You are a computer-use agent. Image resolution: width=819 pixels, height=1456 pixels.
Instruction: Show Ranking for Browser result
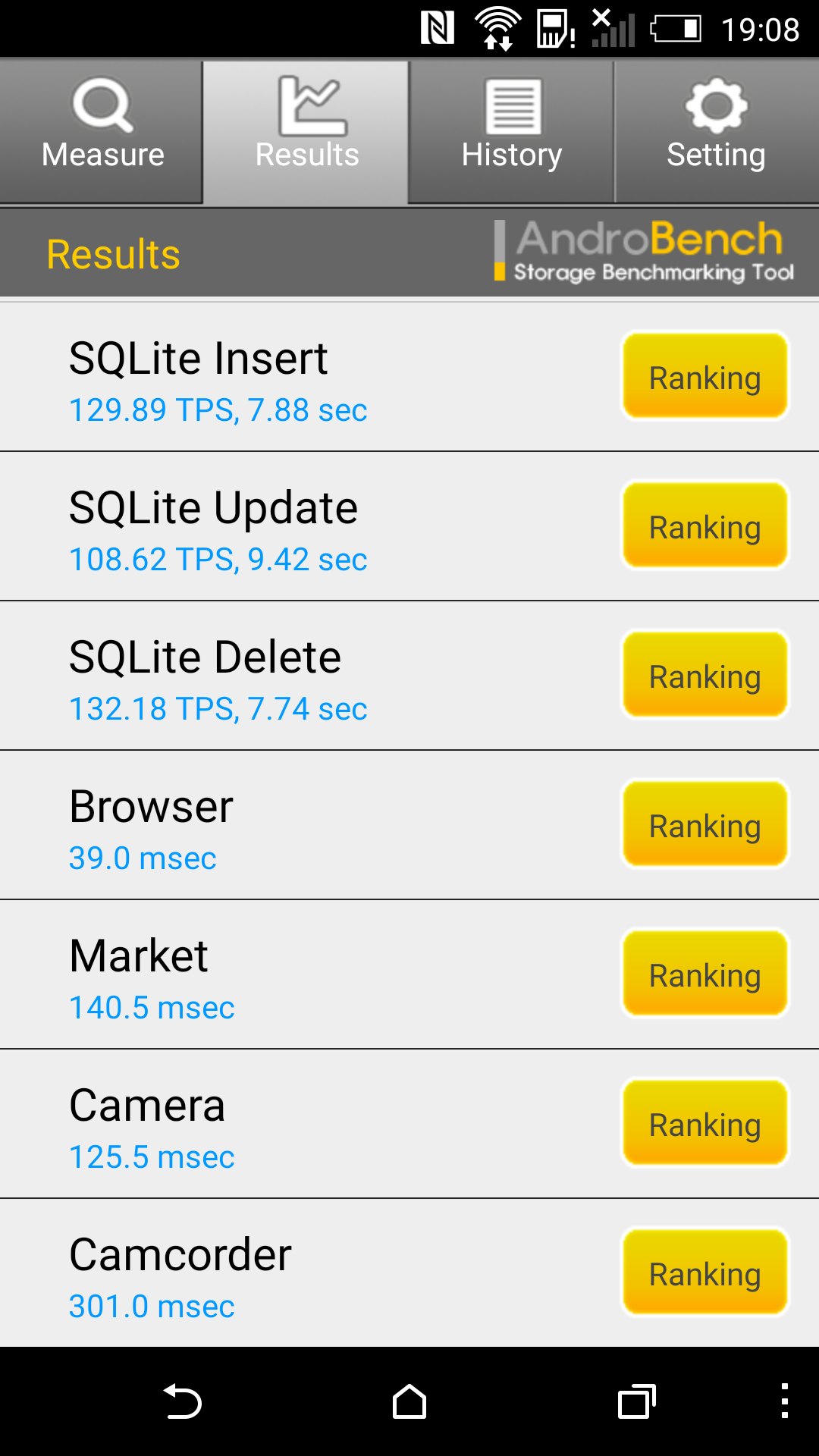705,824
